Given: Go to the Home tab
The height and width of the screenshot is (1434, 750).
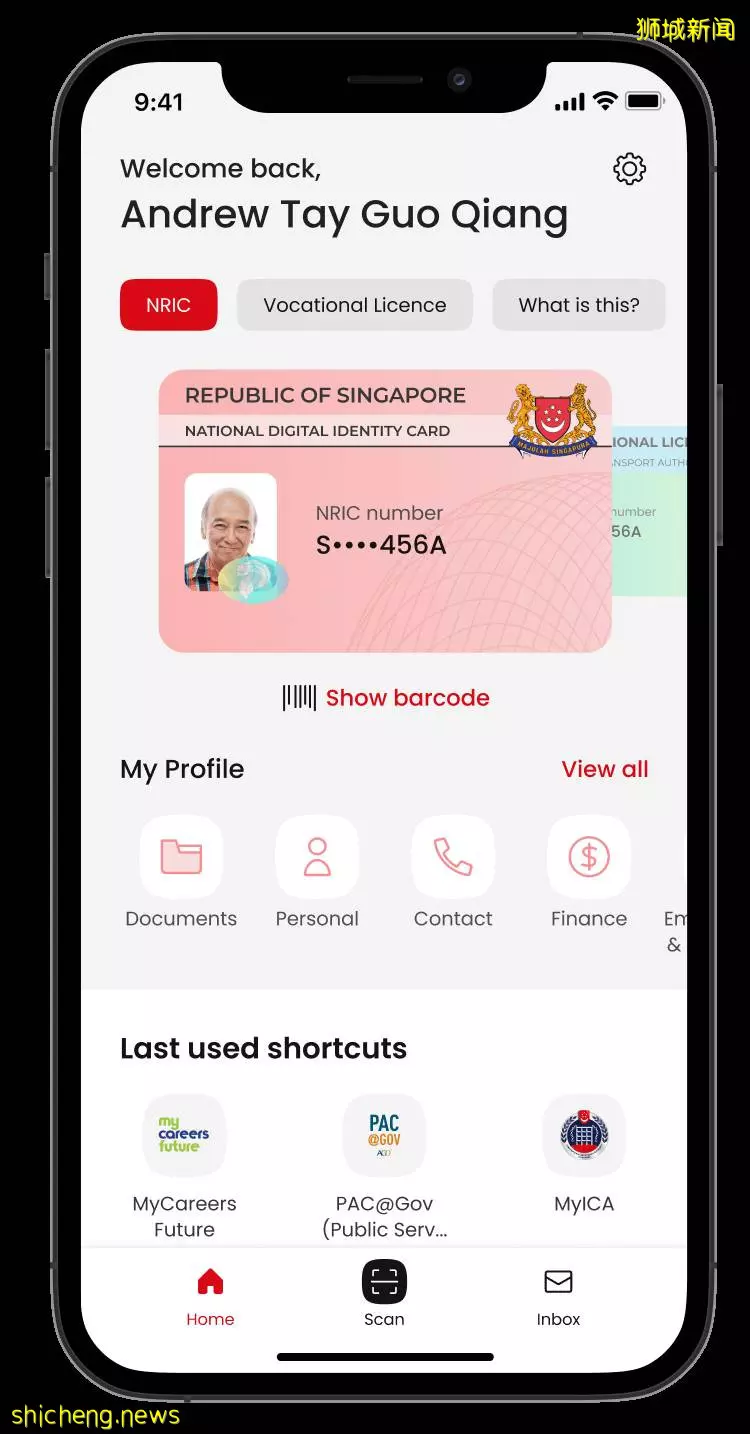Looking at the screenshot, I should pos(210,1296).
